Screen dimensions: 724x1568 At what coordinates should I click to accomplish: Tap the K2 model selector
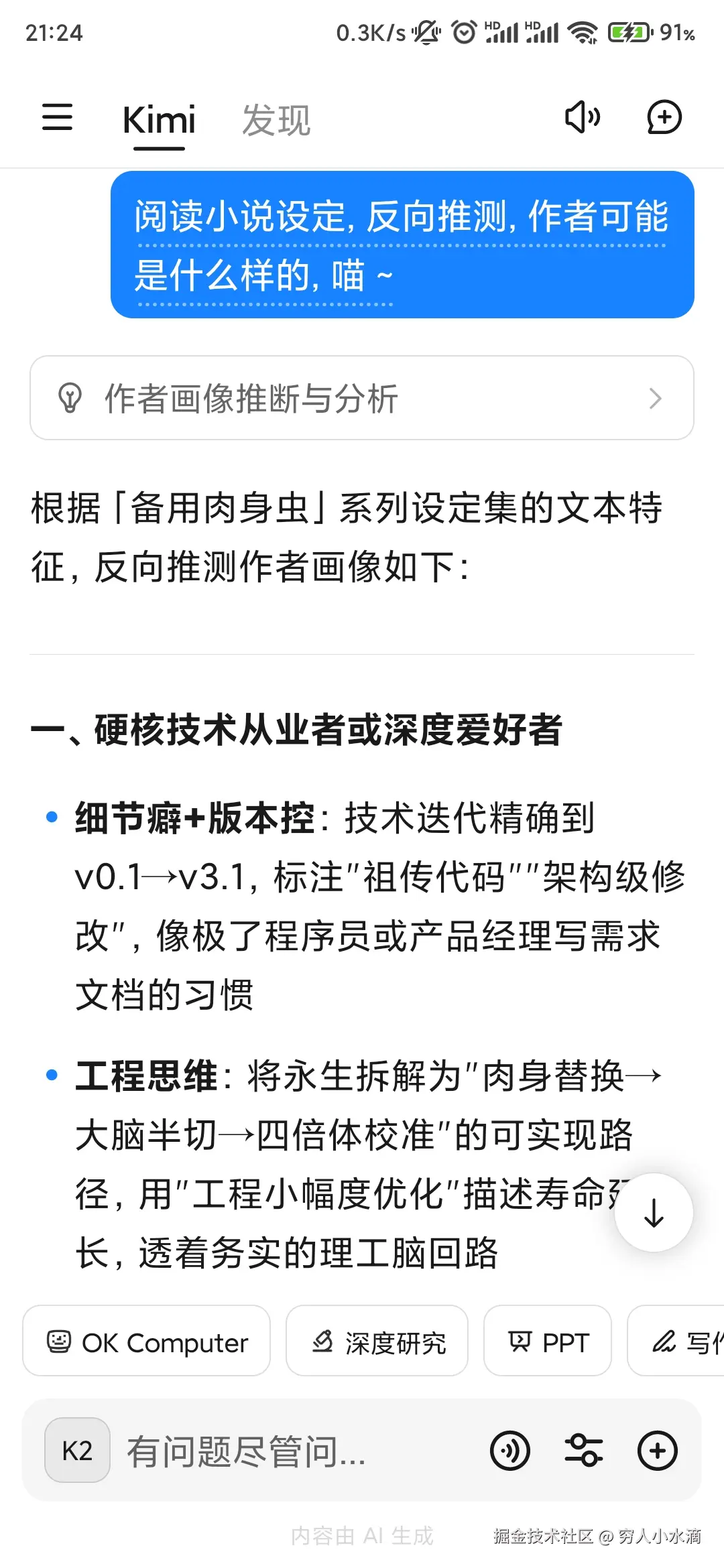[77, 1450]
